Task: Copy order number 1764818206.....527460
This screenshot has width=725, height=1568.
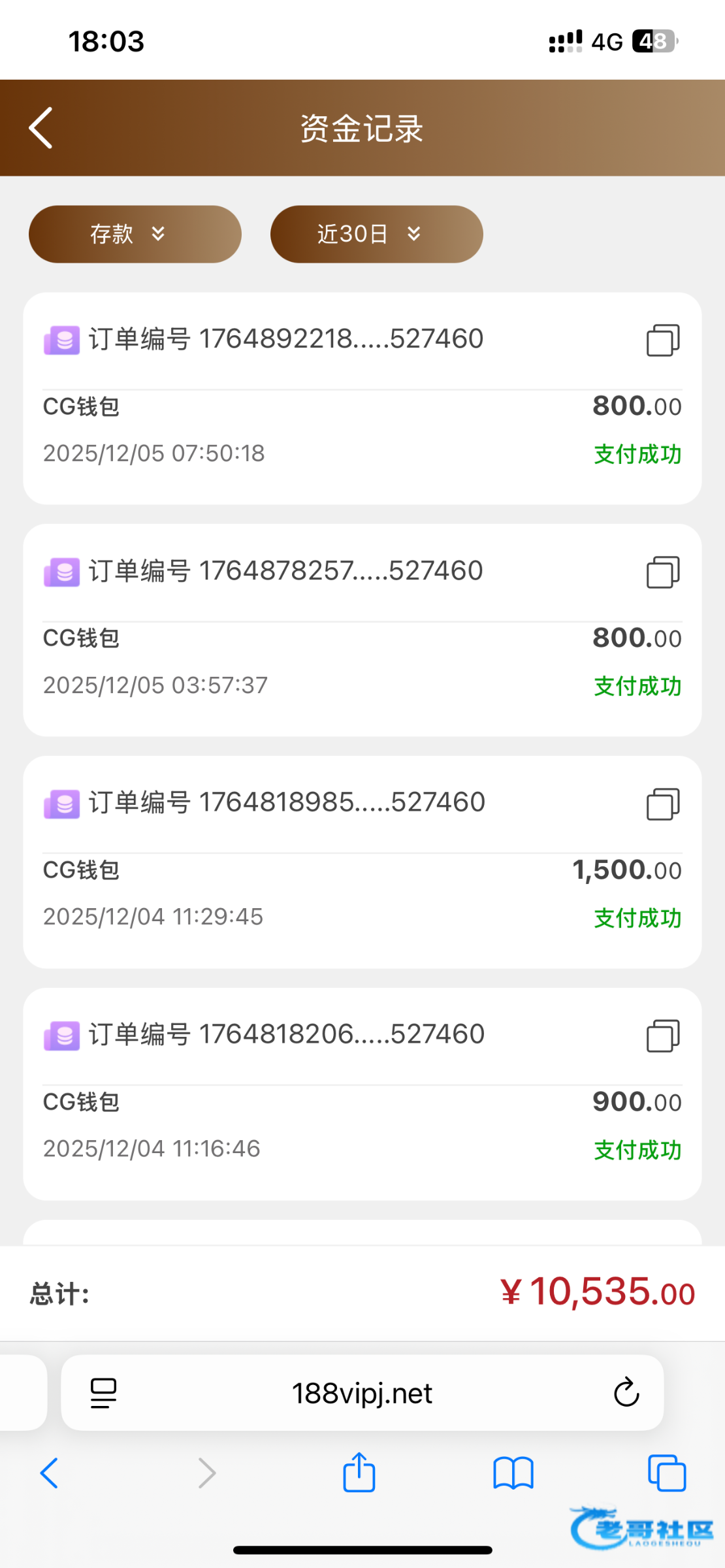Action: 663,1036
